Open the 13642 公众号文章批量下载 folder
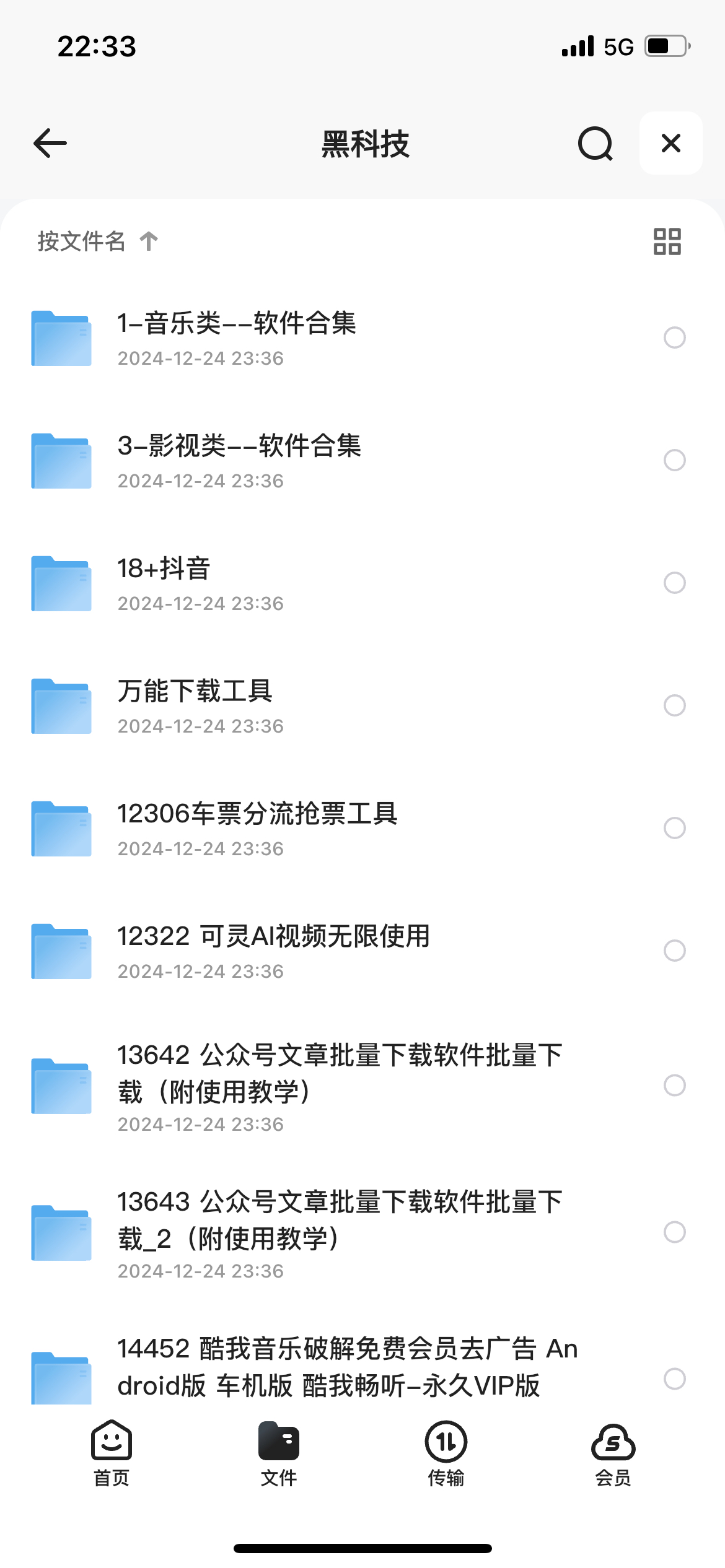 (x=340, y=1085)
